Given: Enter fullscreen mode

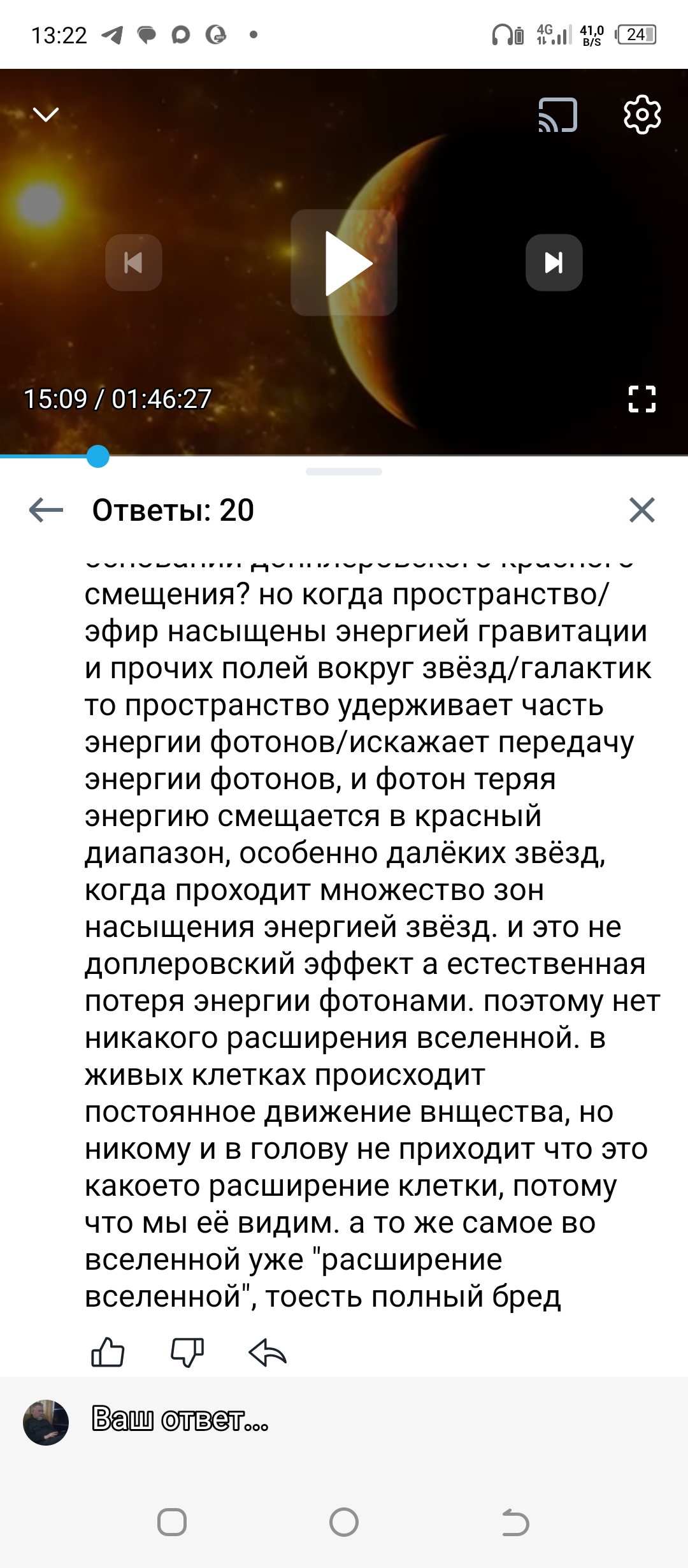Looking at the screenshot, I should pyautogui.click(x=641, y=399).
